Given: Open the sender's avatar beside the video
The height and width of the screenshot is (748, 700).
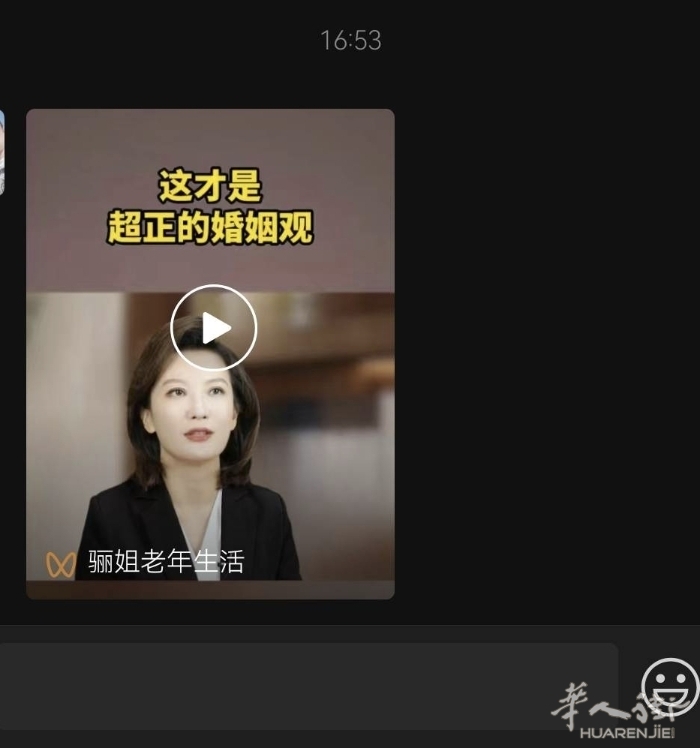Looking at the screenshot, I should tap(2, 152).
